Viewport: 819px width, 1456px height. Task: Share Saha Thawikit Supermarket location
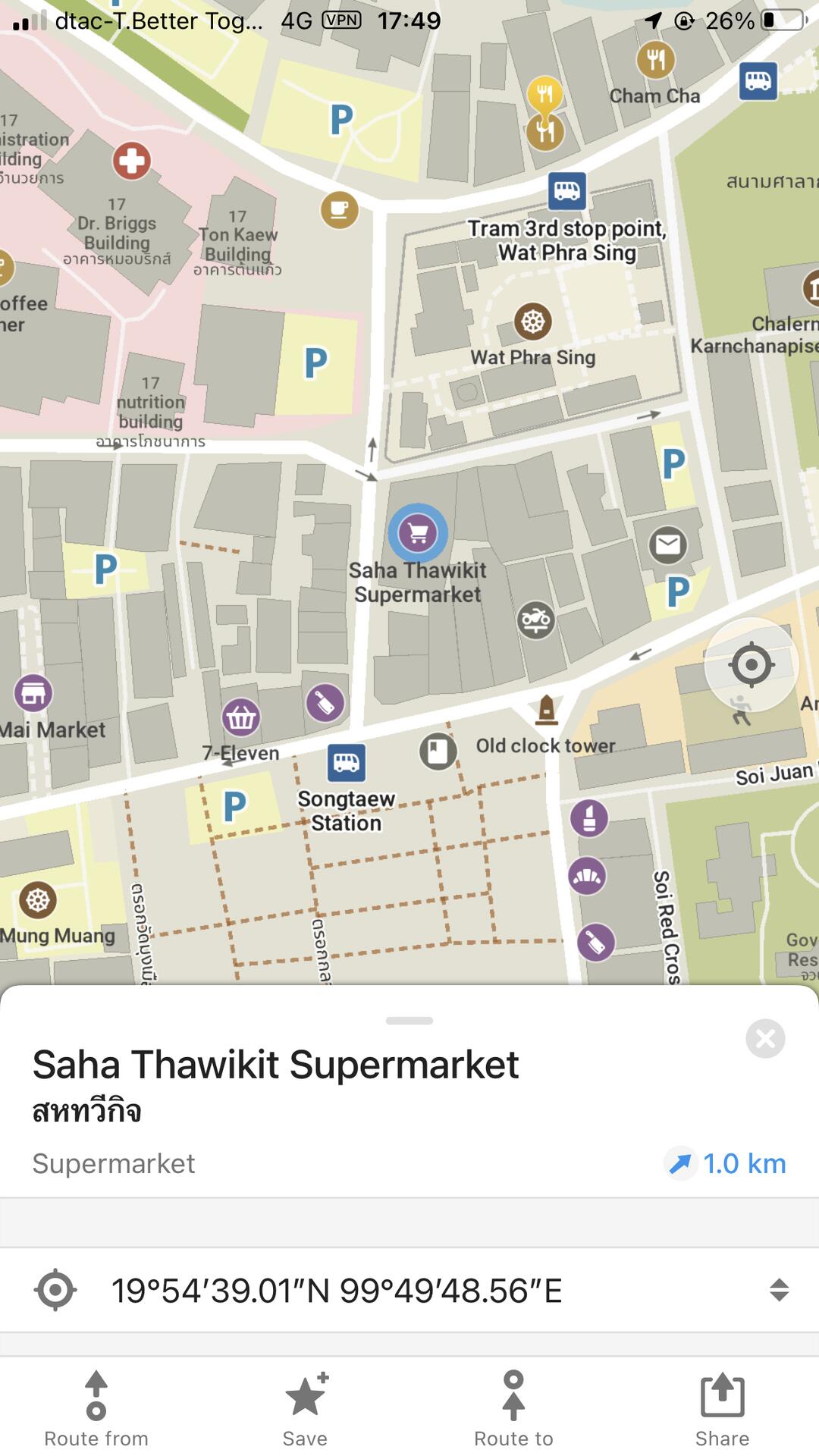pos(722,1407)
